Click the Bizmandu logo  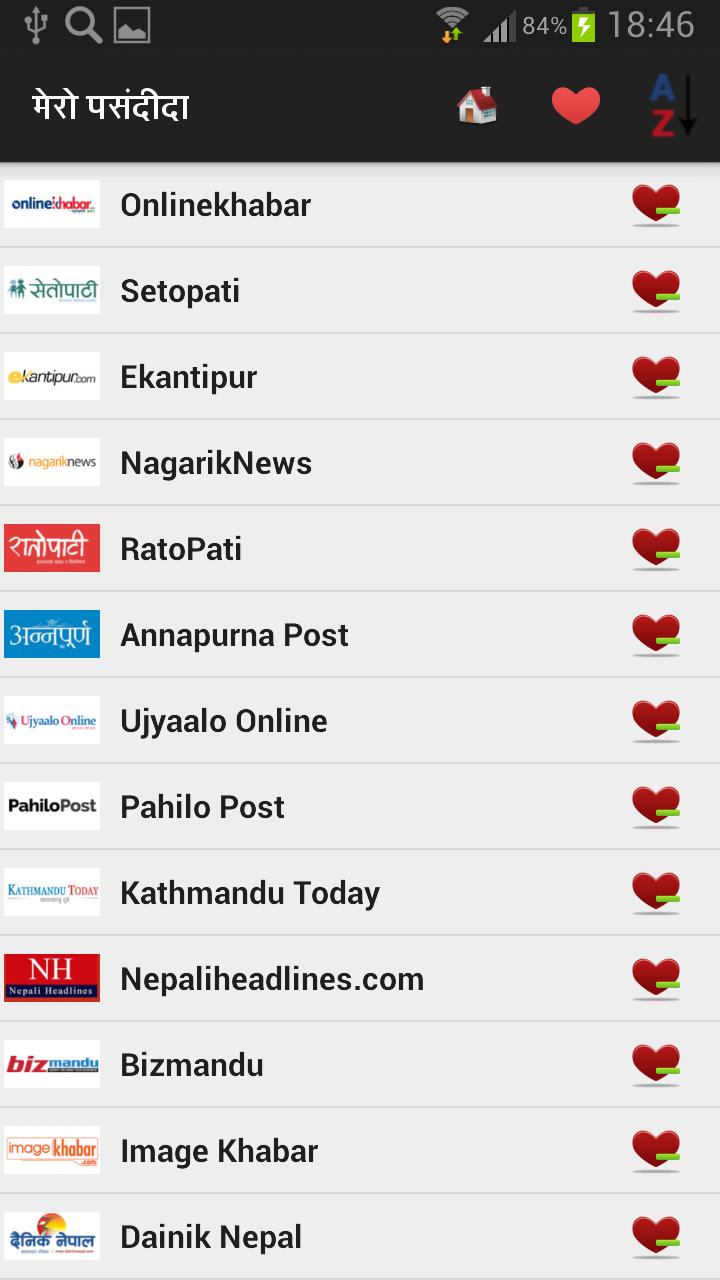52,1064
